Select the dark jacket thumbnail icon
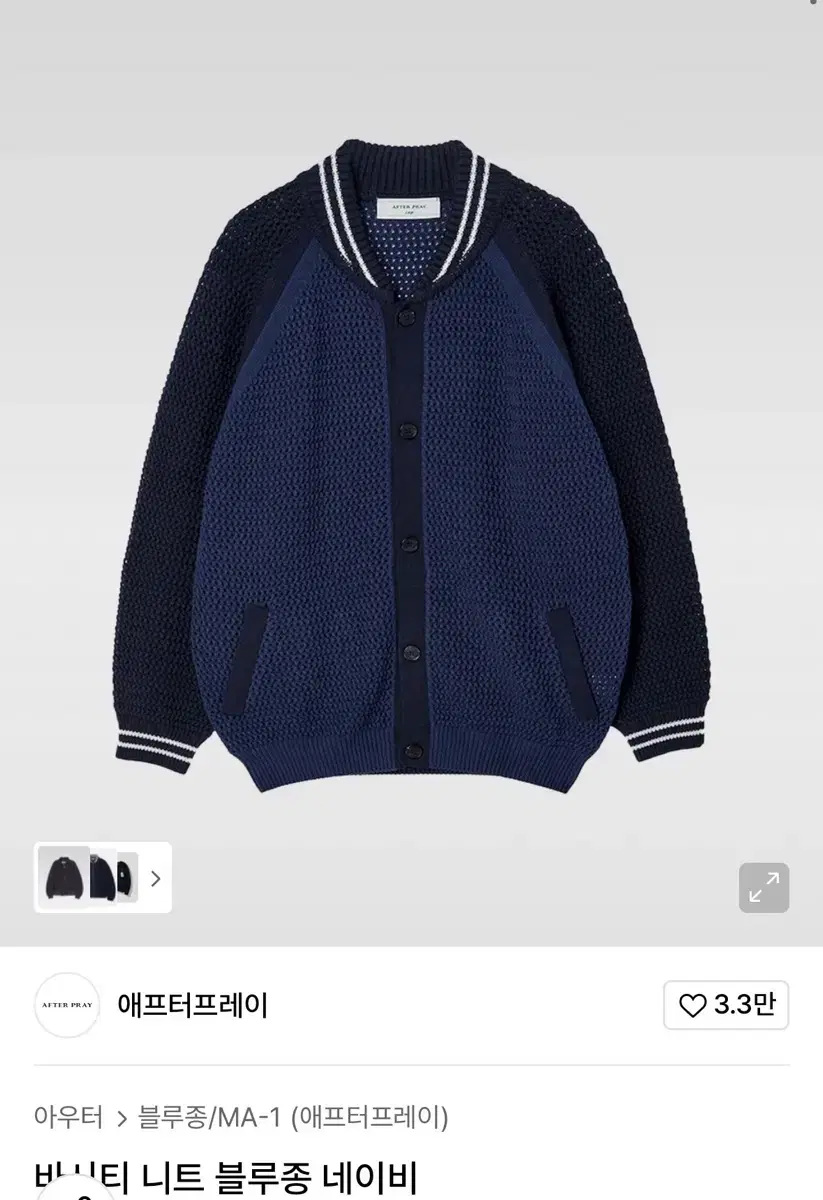Screen dimensions: 823x1200 (x=63, y=877)
